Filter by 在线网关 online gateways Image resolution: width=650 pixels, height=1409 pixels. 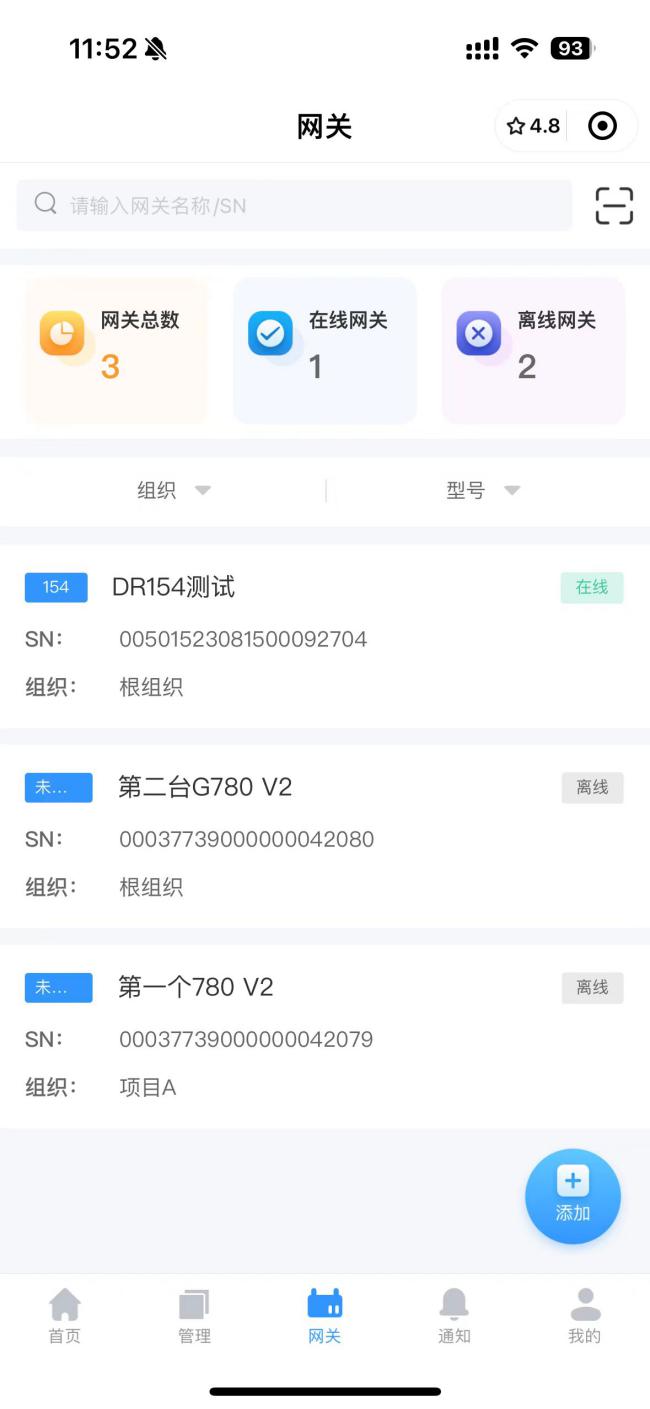[x=325, y=350]
